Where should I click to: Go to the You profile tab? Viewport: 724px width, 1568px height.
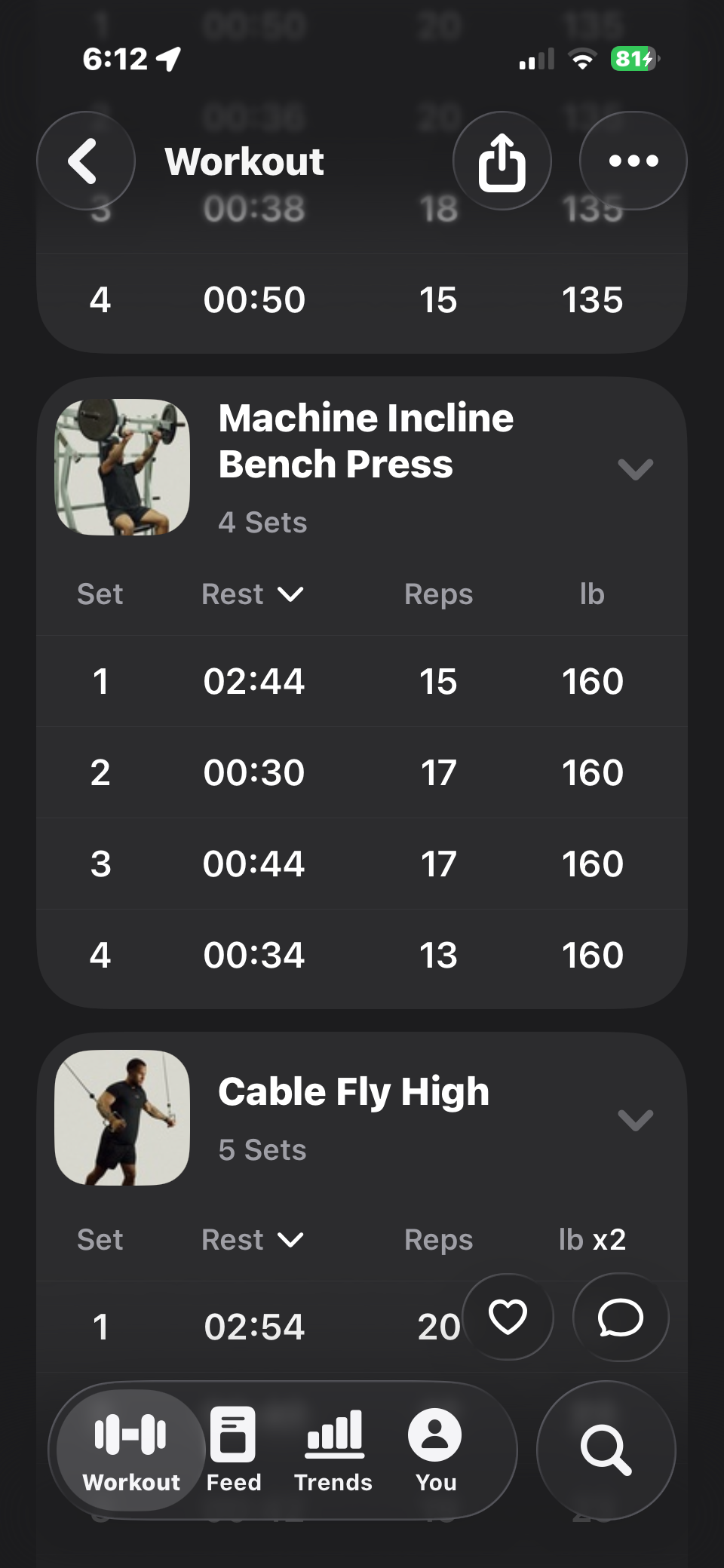(x=435, y=1450)
